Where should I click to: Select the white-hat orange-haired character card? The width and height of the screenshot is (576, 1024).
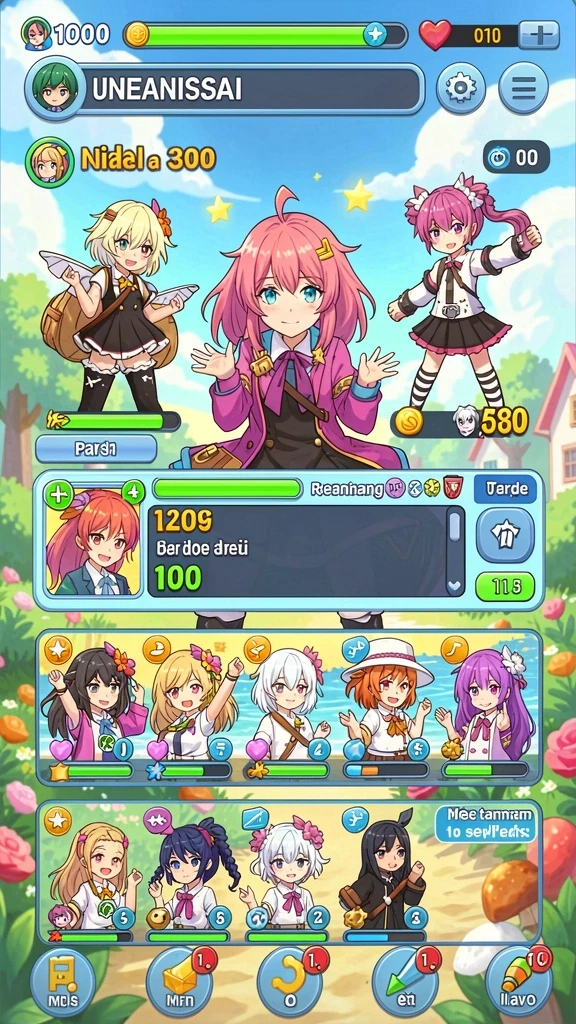[x=385, y=709]
